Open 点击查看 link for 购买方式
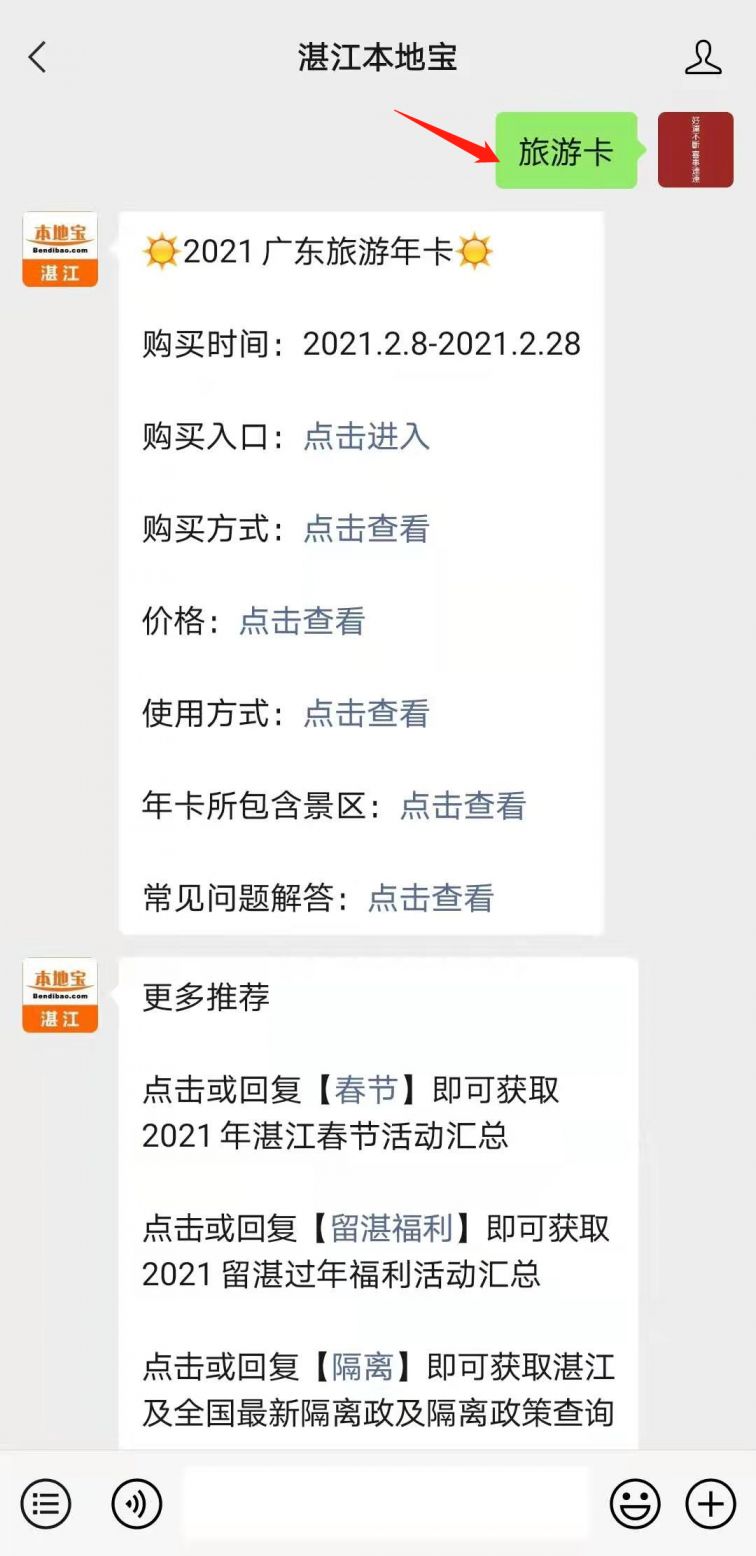 [x=366, y=528]
